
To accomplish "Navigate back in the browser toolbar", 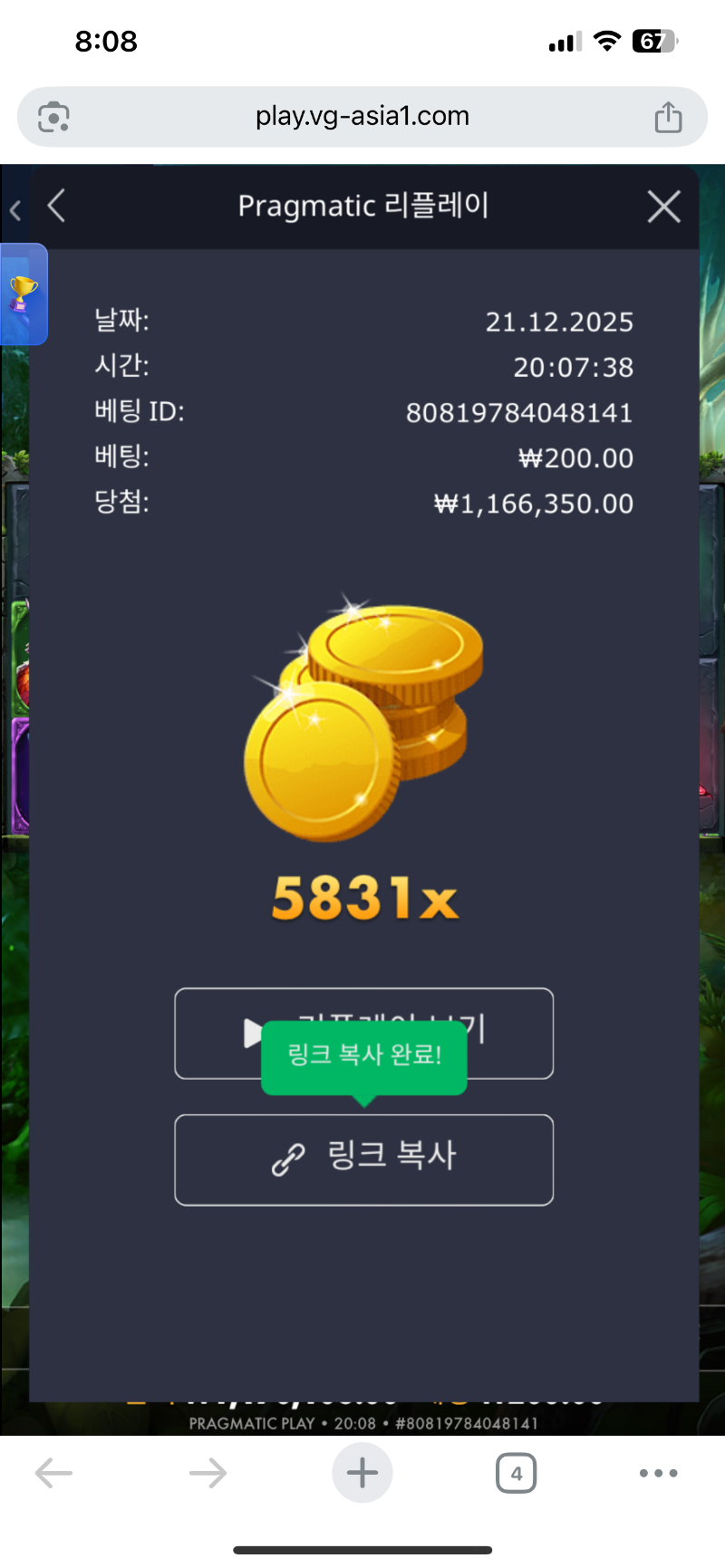I will (54, 1473).
